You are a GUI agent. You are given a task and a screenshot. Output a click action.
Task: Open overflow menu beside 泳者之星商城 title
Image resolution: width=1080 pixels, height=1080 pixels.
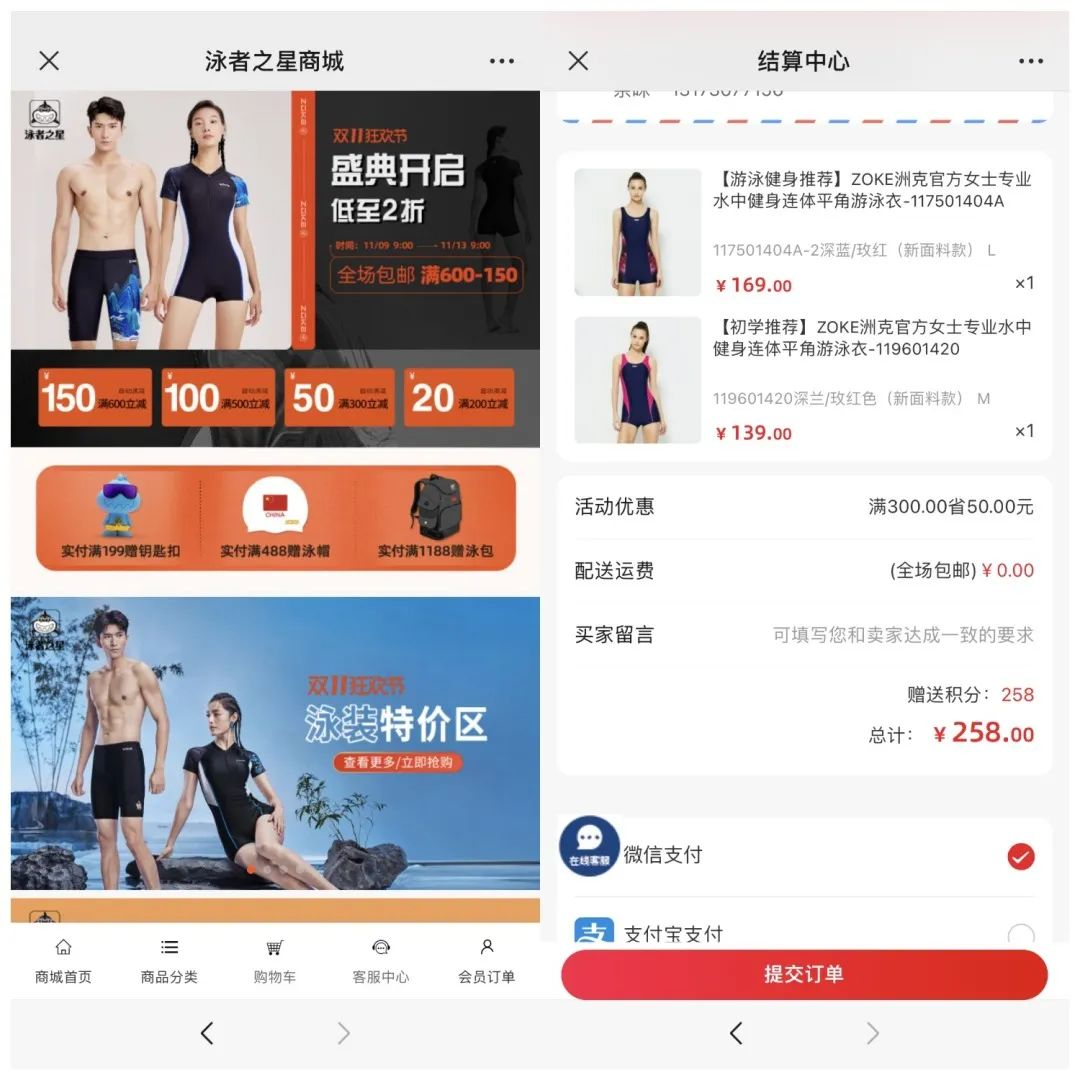502,61
